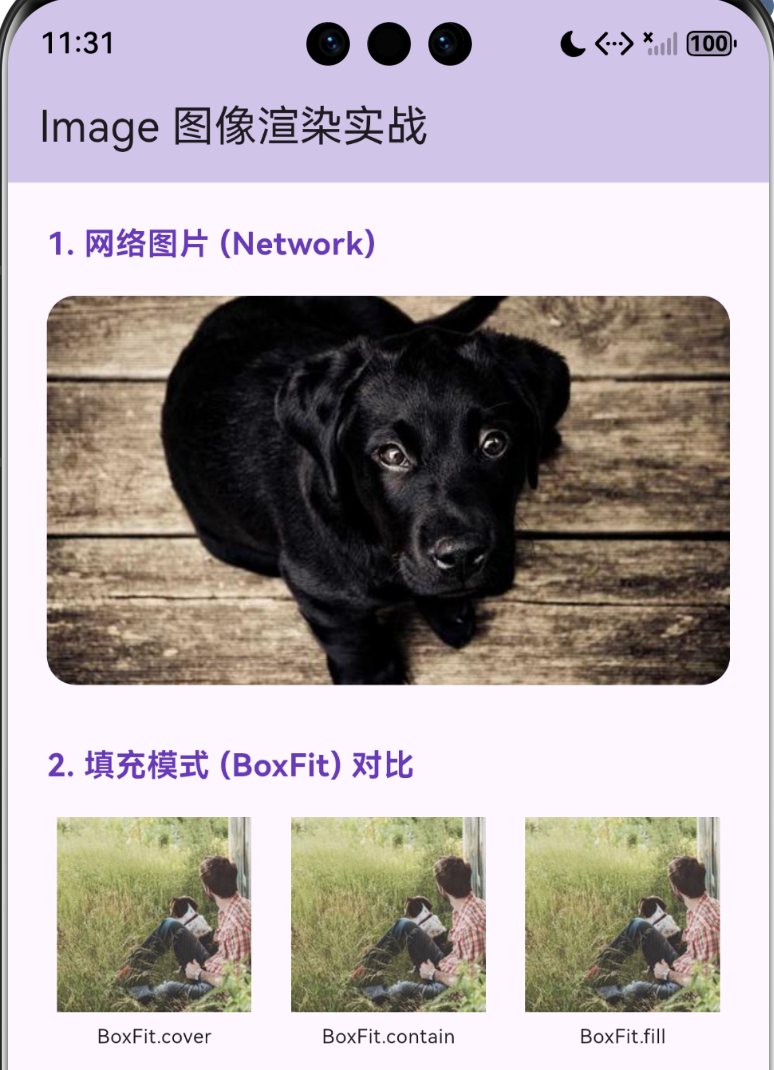Tap the center camera punch-hole
This screenshot has height=1070, width=774.
coord(387,43)
